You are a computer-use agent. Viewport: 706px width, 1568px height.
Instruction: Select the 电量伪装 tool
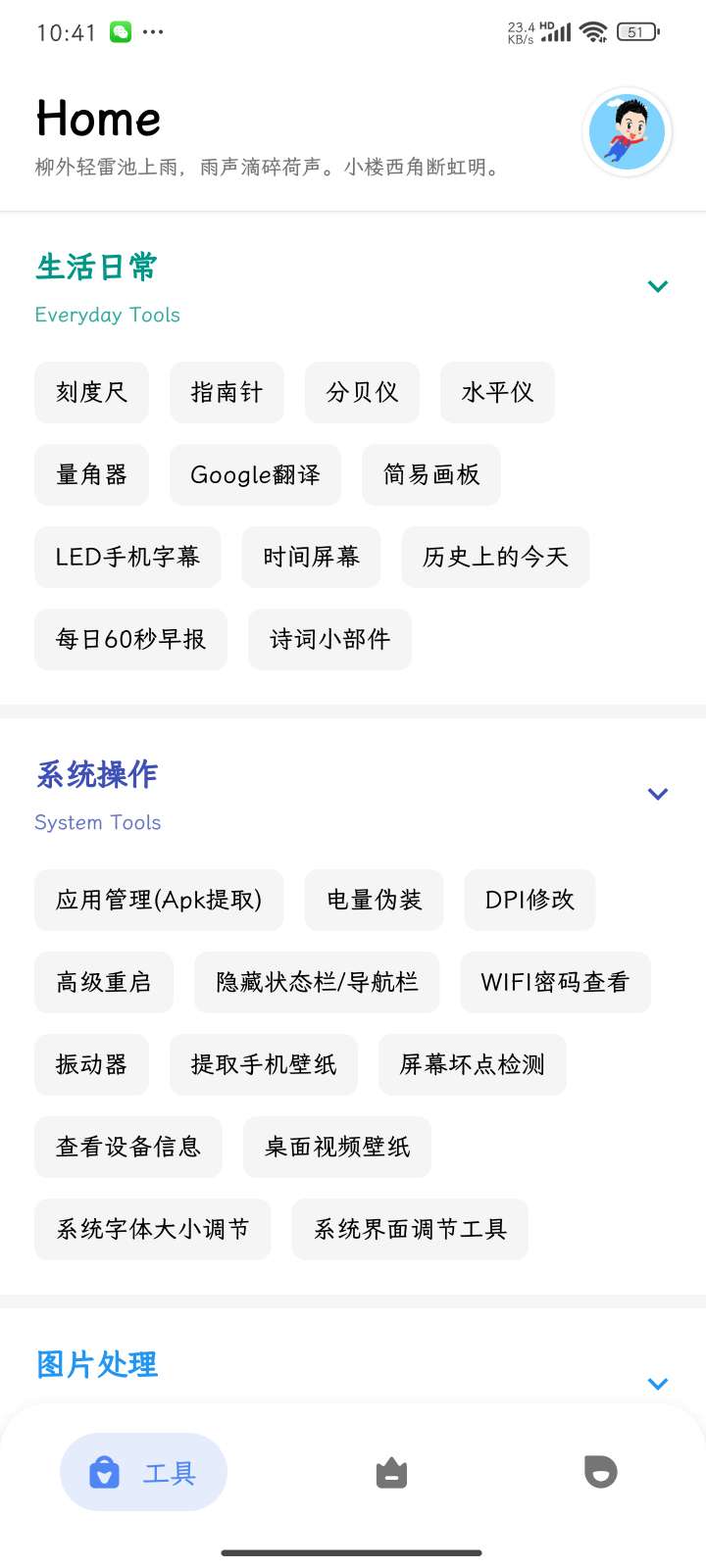[374, 900]
